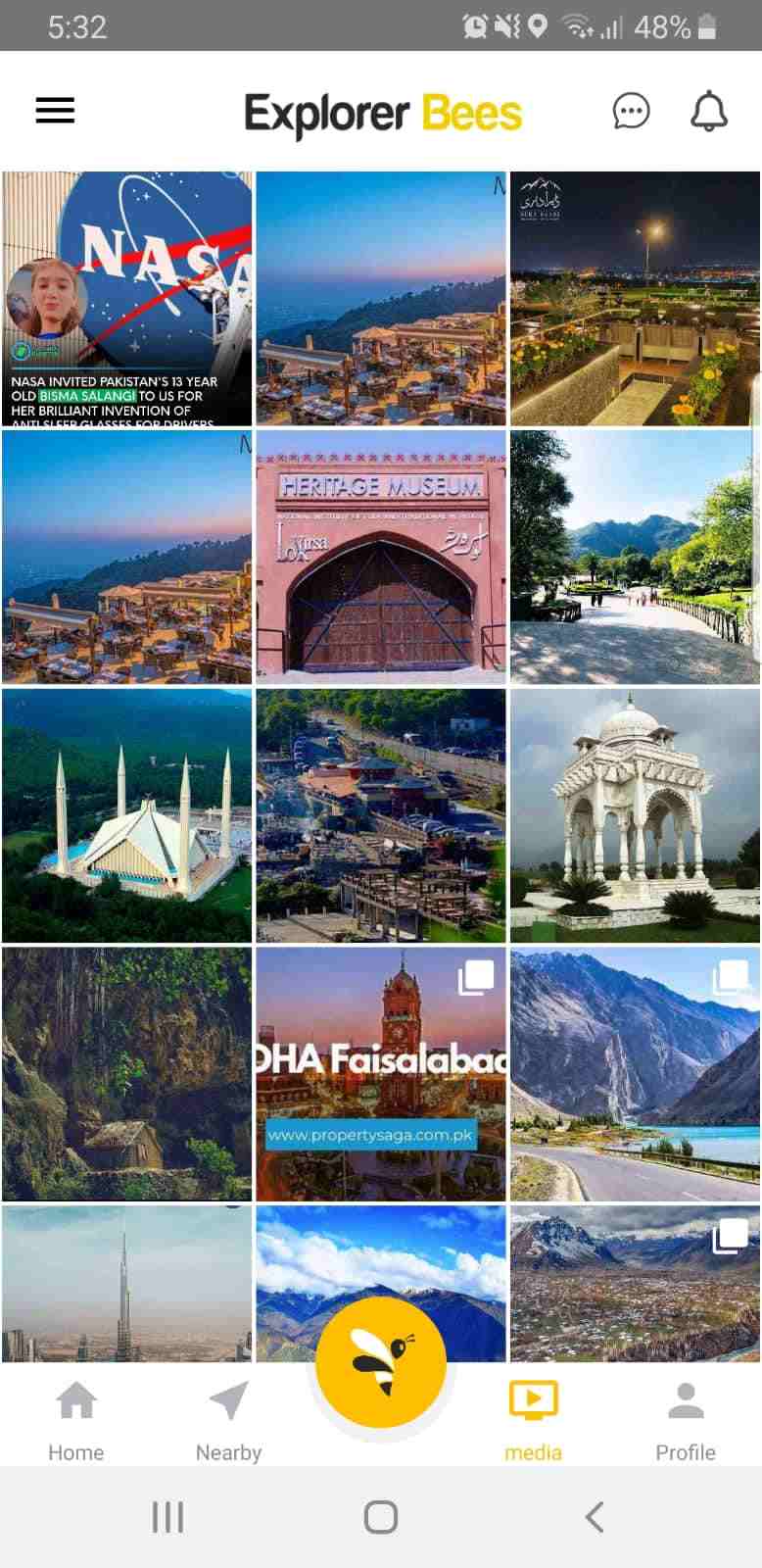
Task: Open the NASA Bisma Salangi post
Action: pyautogui.click(x=126, y=298)
